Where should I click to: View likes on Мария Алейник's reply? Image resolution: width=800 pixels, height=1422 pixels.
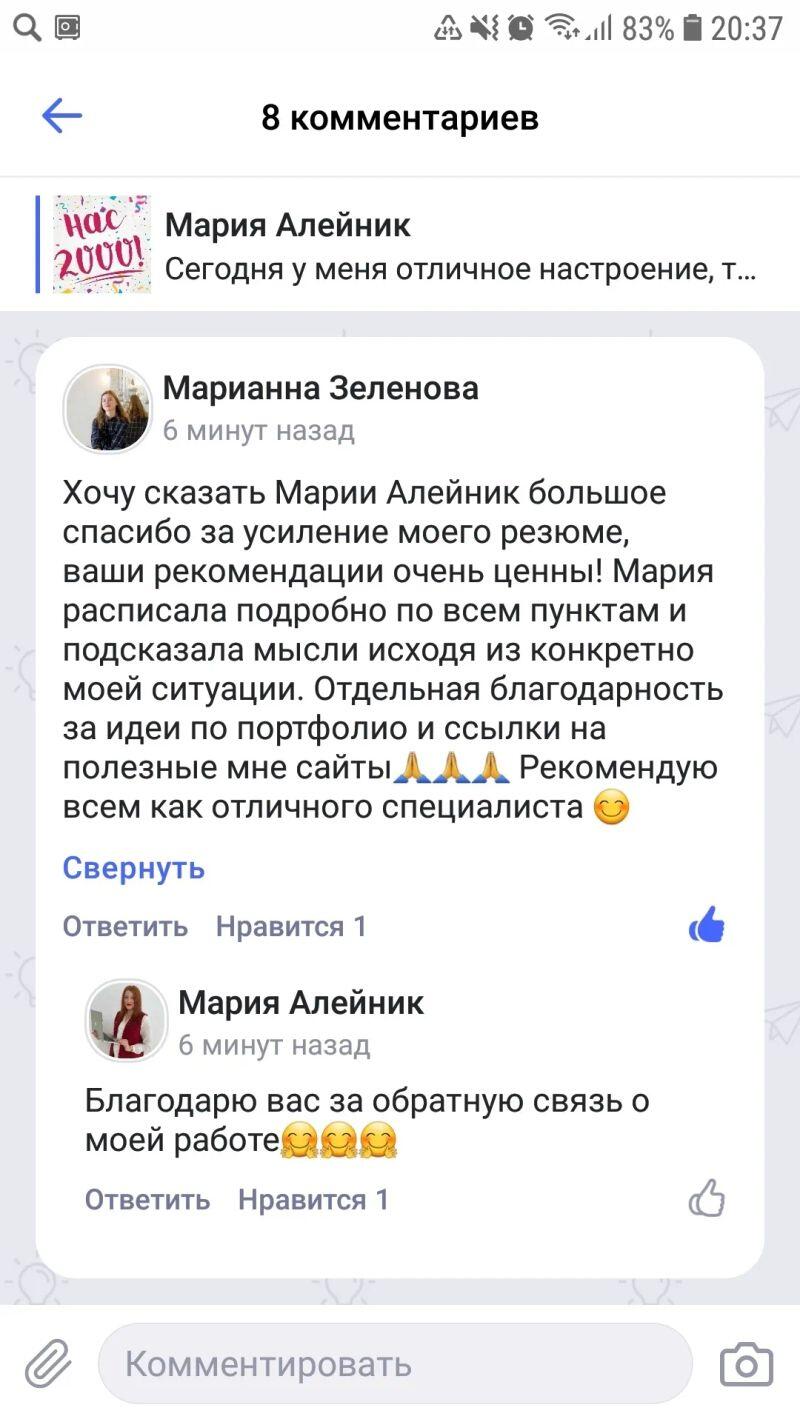tap(313, 1199)
